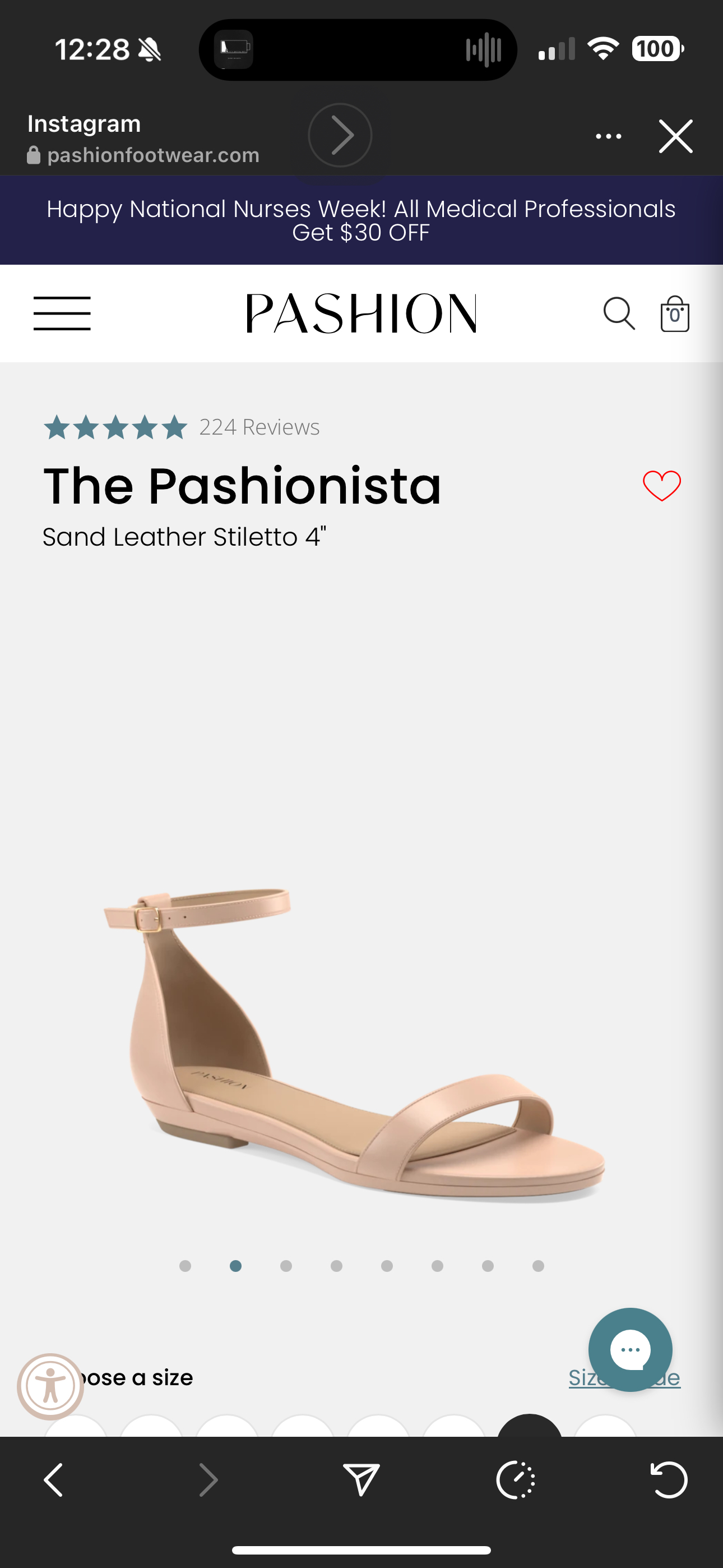Viewport: 723px width, 1568px height.
Task: Tap the PASHION logo
Action: pyautogui.click(x=361, y=312)
